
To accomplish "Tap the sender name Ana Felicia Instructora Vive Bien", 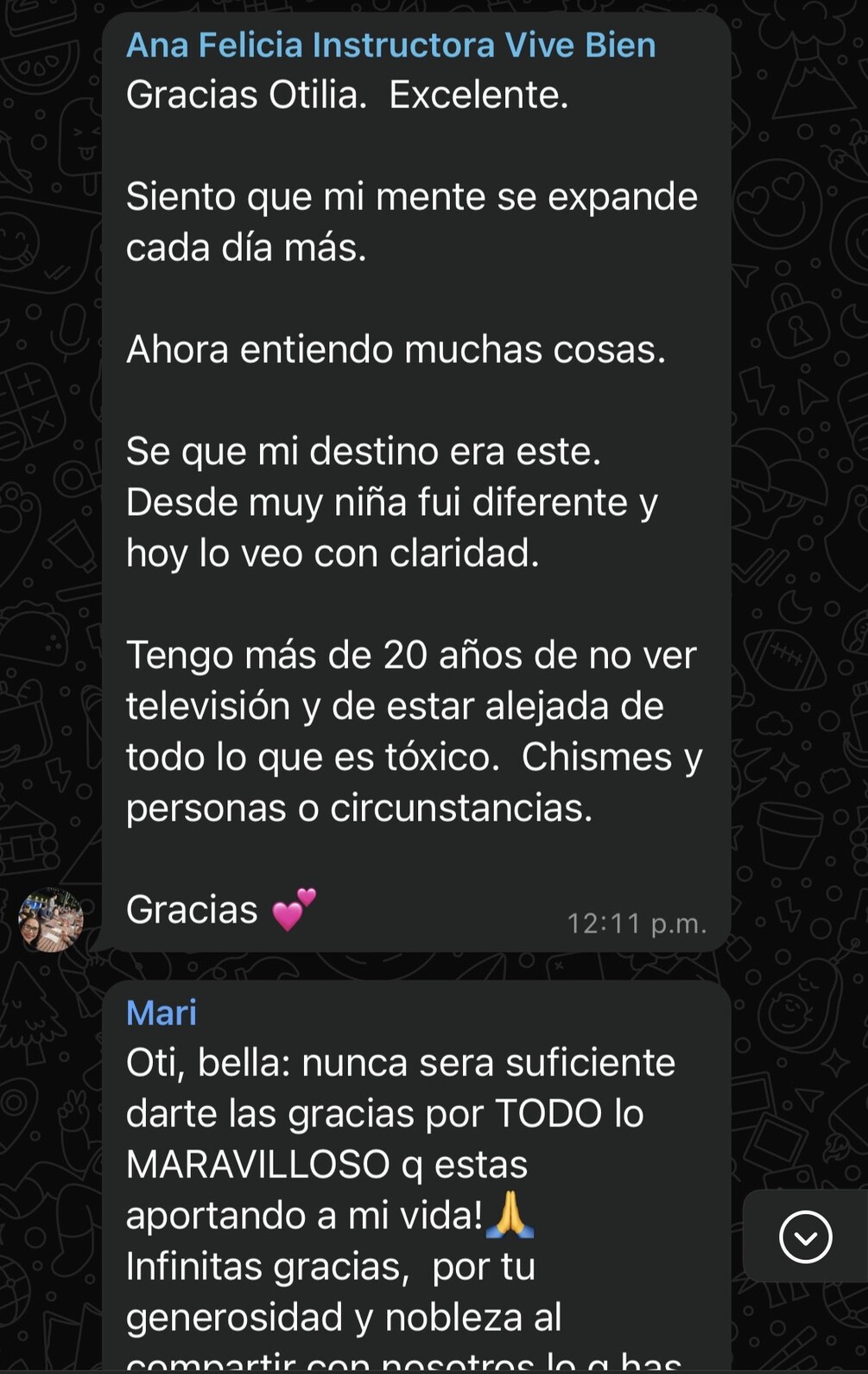I will (x=390, y=45).
